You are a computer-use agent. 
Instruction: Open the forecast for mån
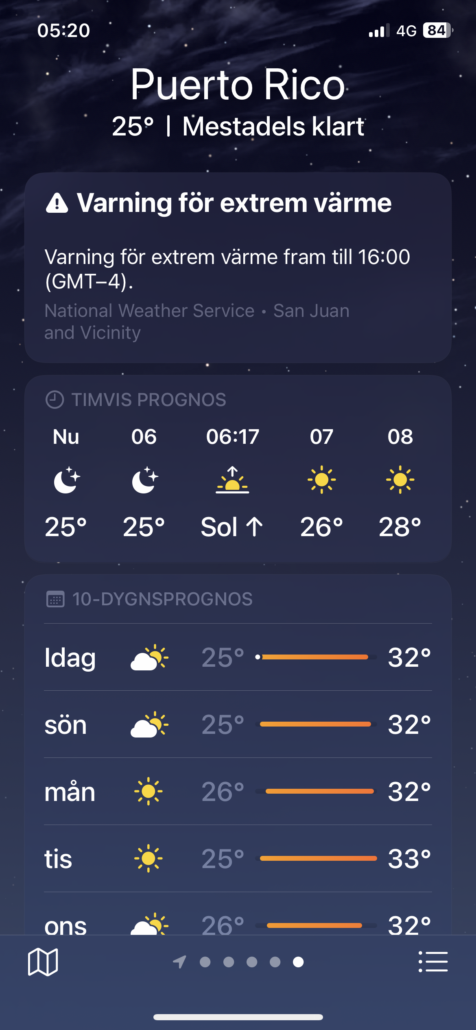pos(238,792)
